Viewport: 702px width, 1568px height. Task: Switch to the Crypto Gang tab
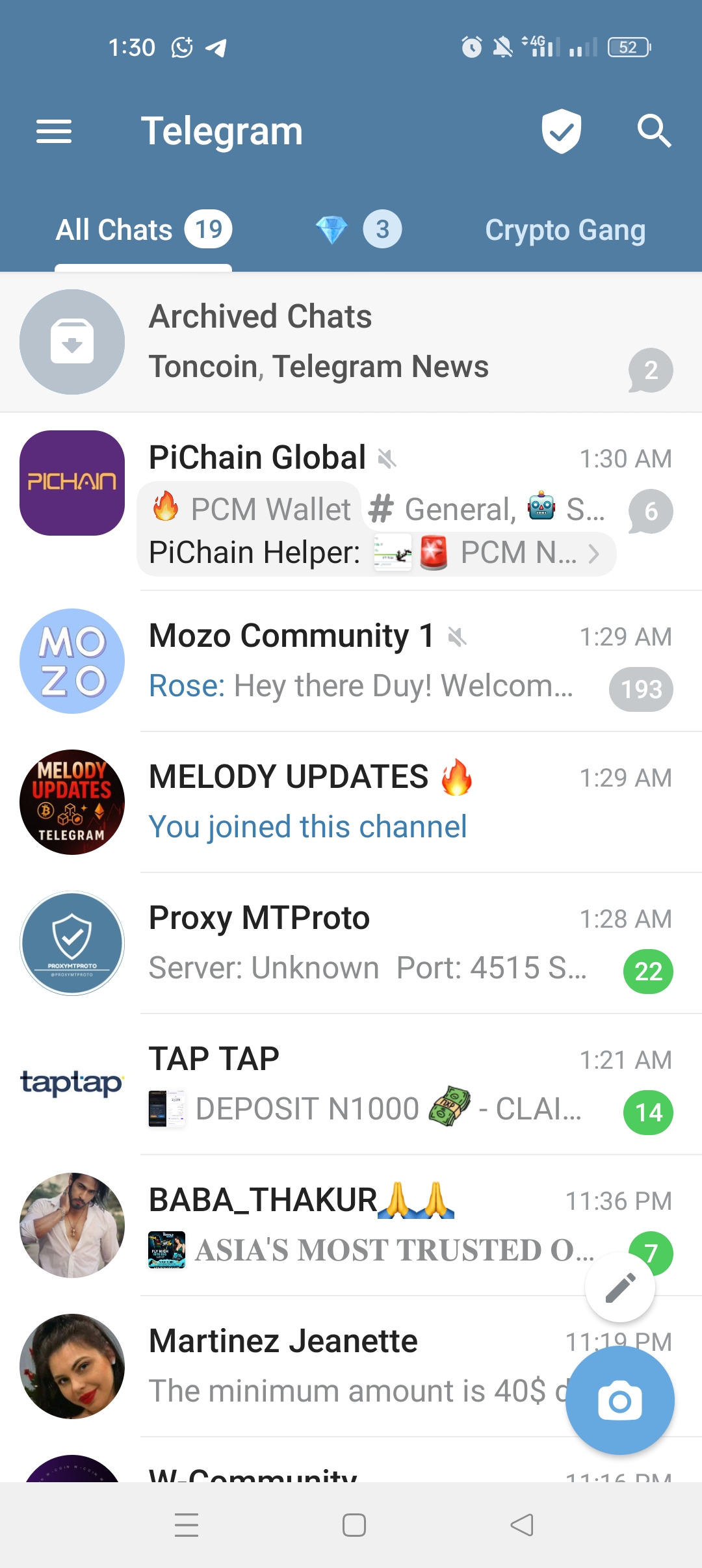click(565, 230)
